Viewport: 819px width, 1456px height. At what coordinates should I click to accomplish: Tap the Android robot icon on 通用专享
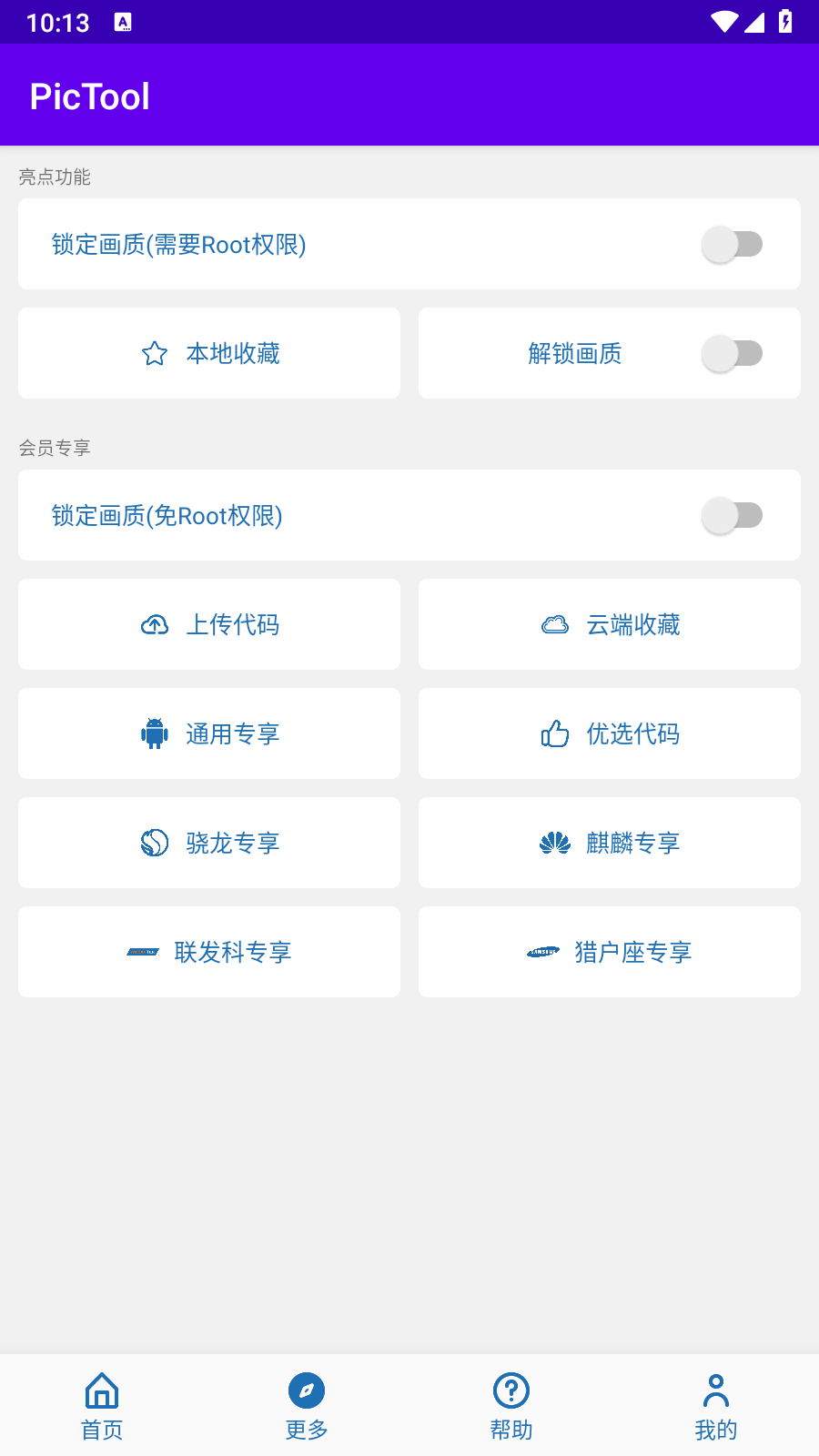tap(155, 733)
